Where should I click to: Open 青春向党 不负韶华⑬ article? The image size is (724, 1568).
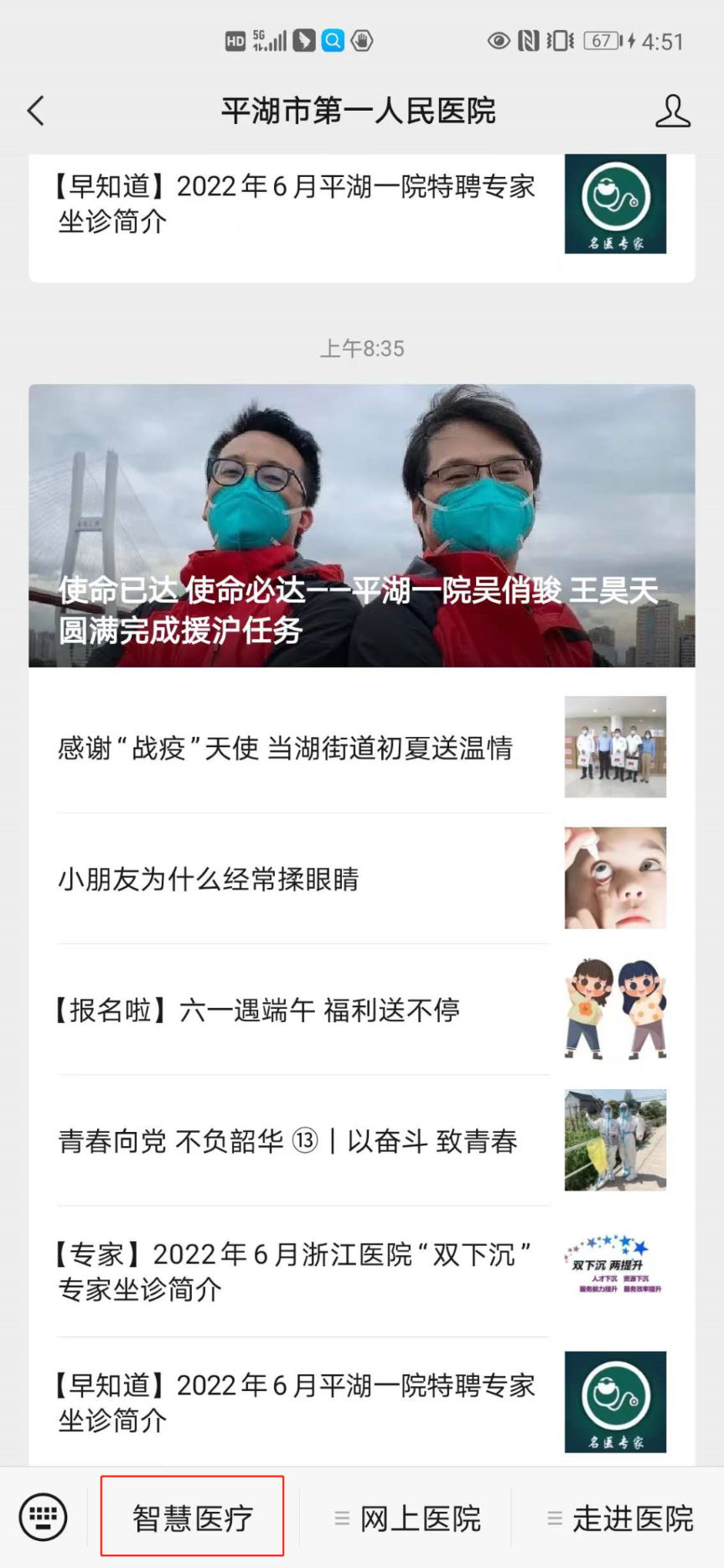click(287, 1140)
